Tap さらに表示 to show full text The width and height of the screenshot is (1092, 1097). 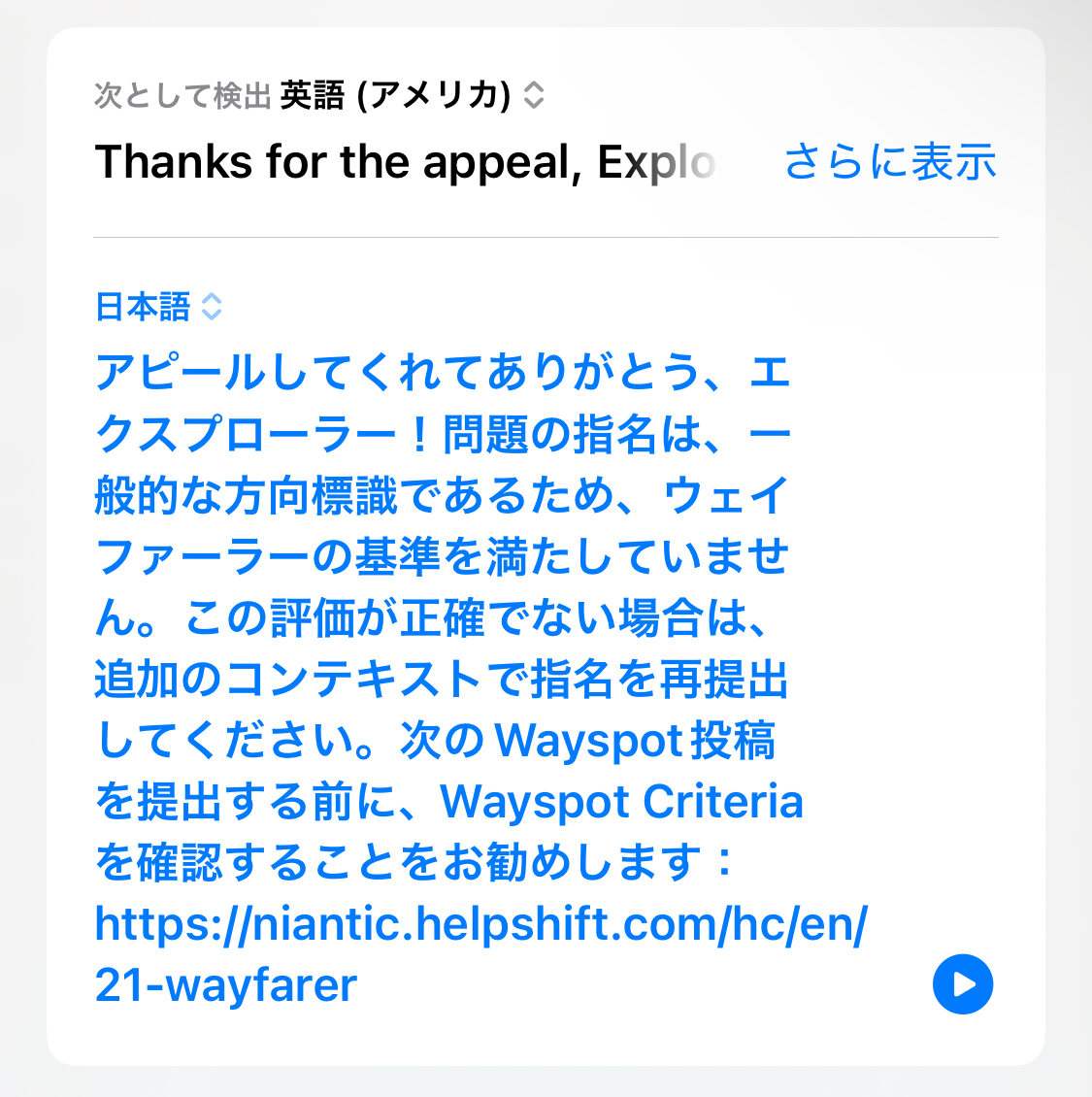pyautogui.click(x=889, y=161)
